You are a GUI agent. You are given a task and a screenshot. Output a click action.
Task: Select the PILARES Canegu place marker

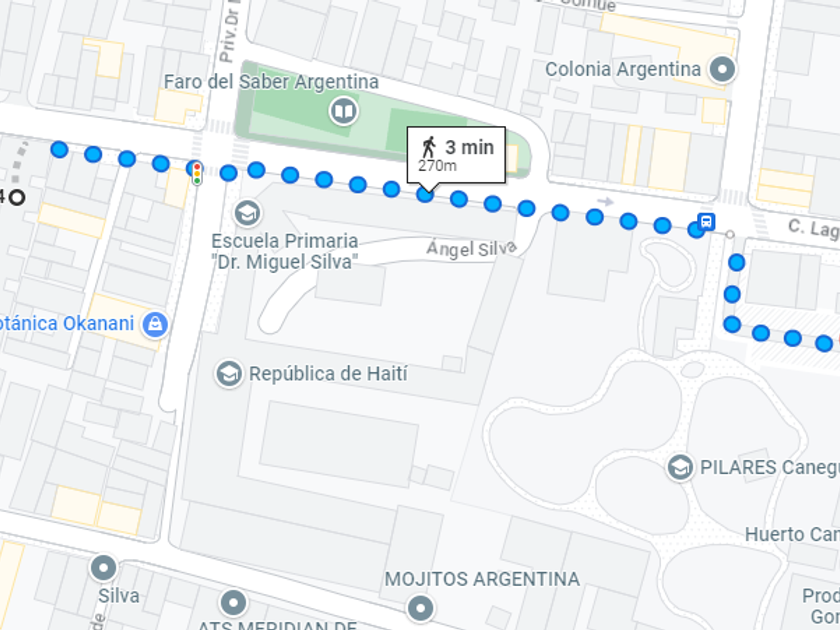tap(681, 467)
